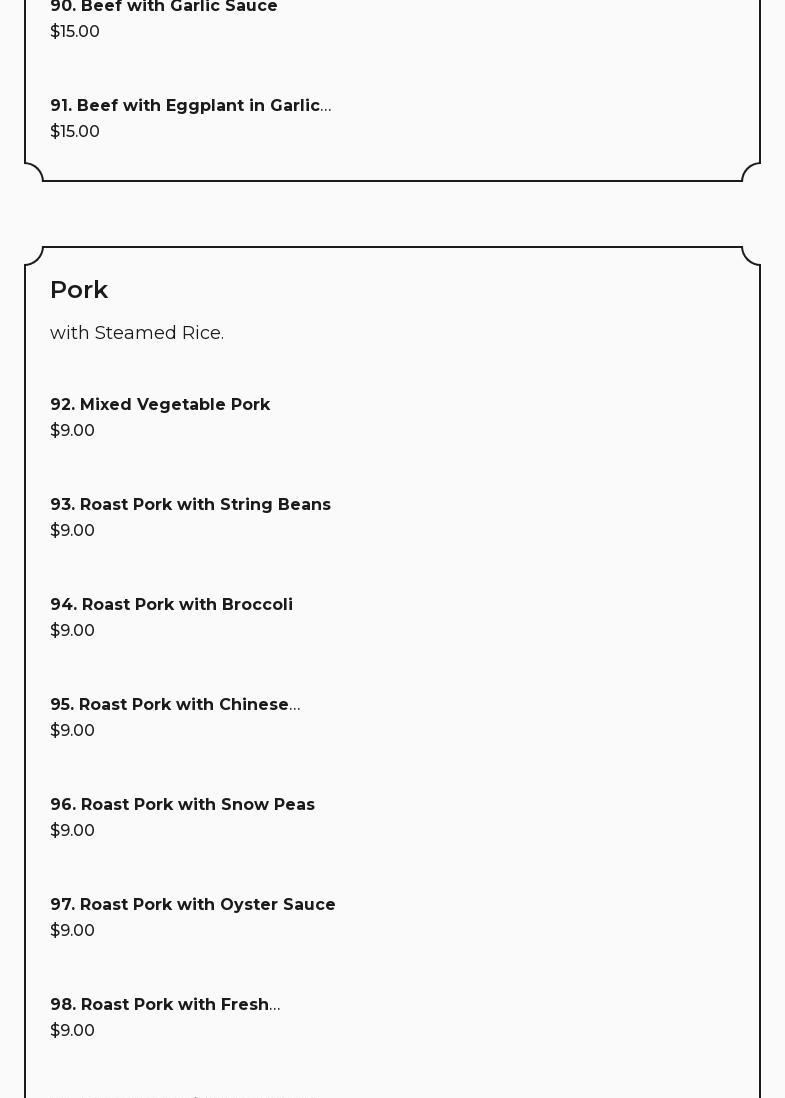Screen dimensions: 785x1098
Task: Open 91. Beef with Eggplant in Garlic item
Action: pos(190,106)
